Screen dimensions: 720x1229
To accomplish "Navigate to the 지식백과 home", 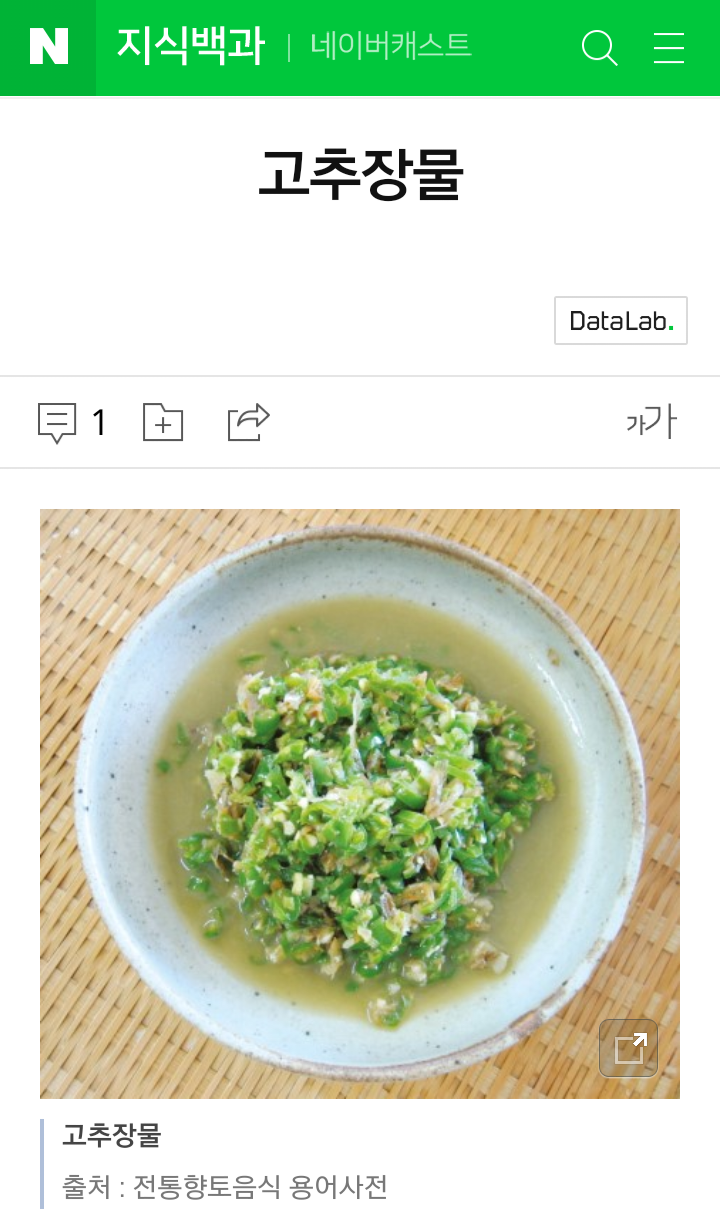I will [x=189, y=47].
